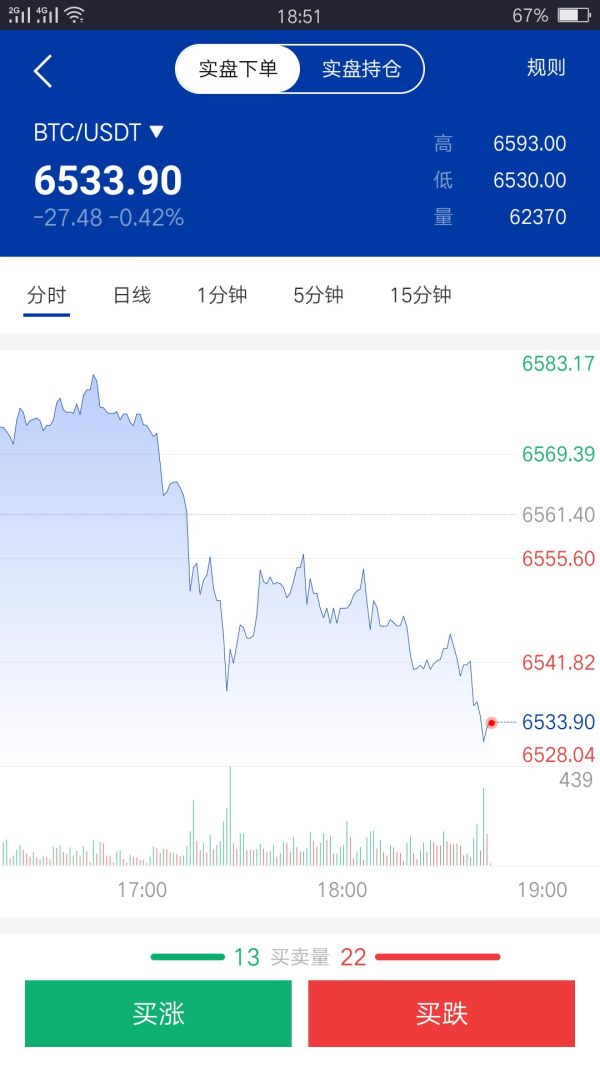Viewport: 600px width, 1067px height.
Task: Show the 1分钟 chart
Action: [222, 295]
